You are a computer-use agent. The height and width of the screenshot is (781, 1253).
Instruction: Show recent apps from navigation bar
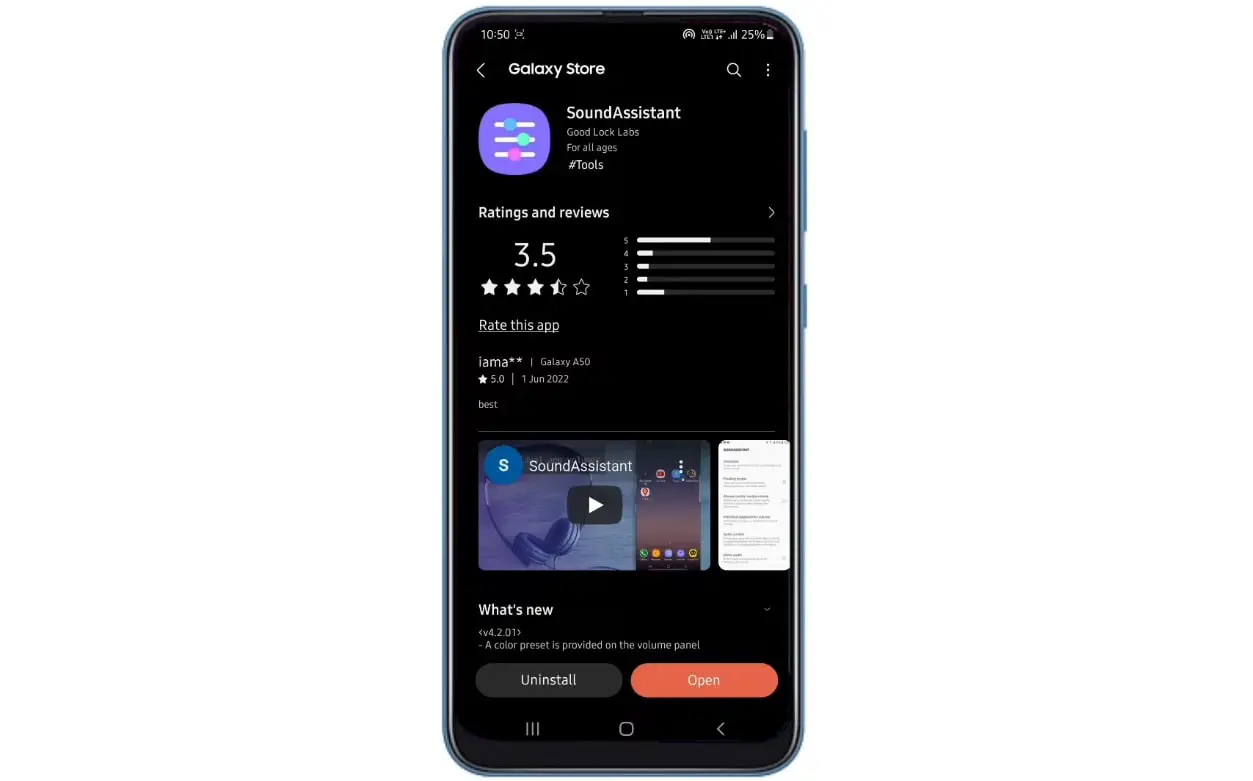click(x=532, y=729)
